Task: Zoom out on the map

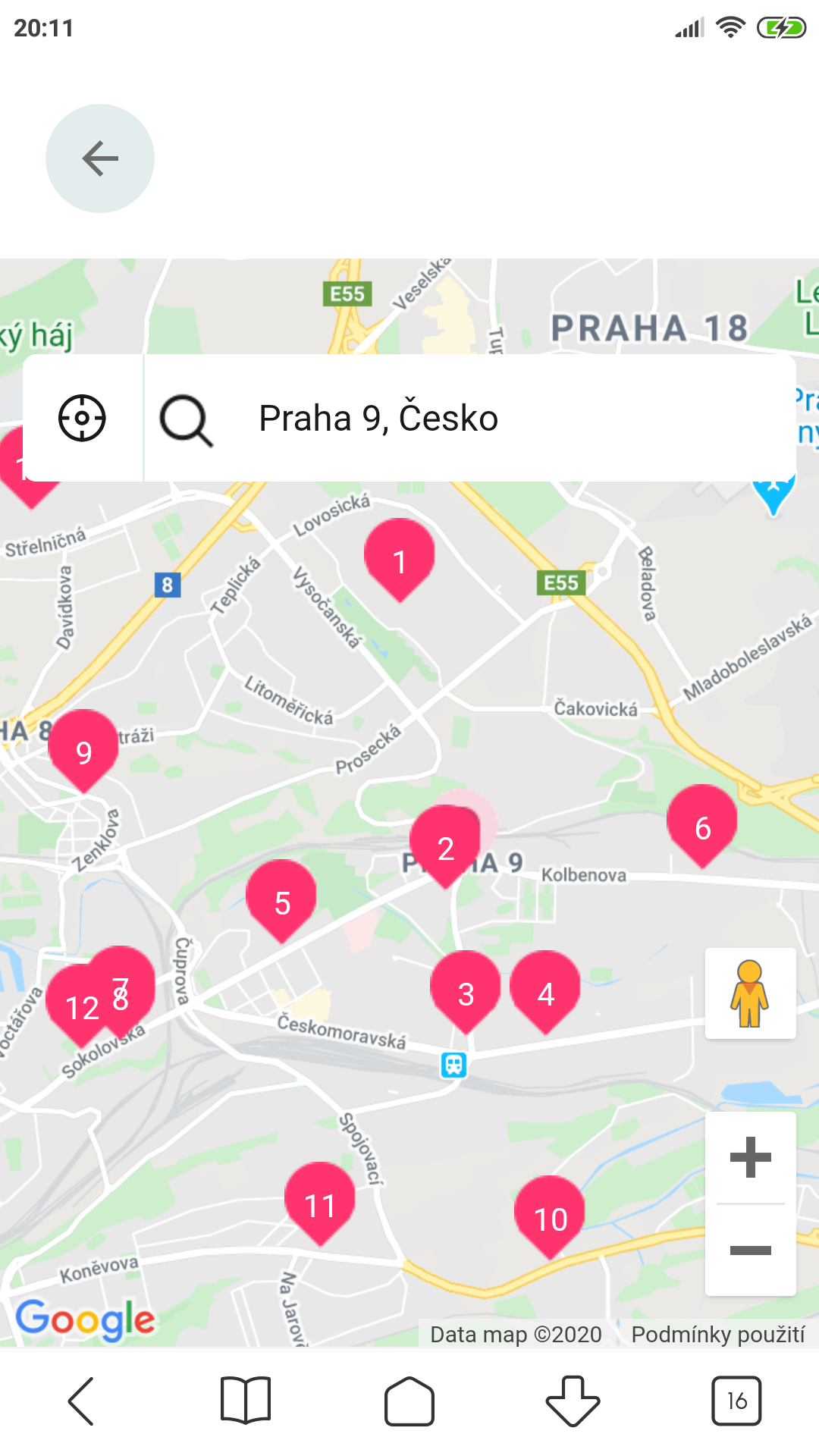Action: (750, 1250)
